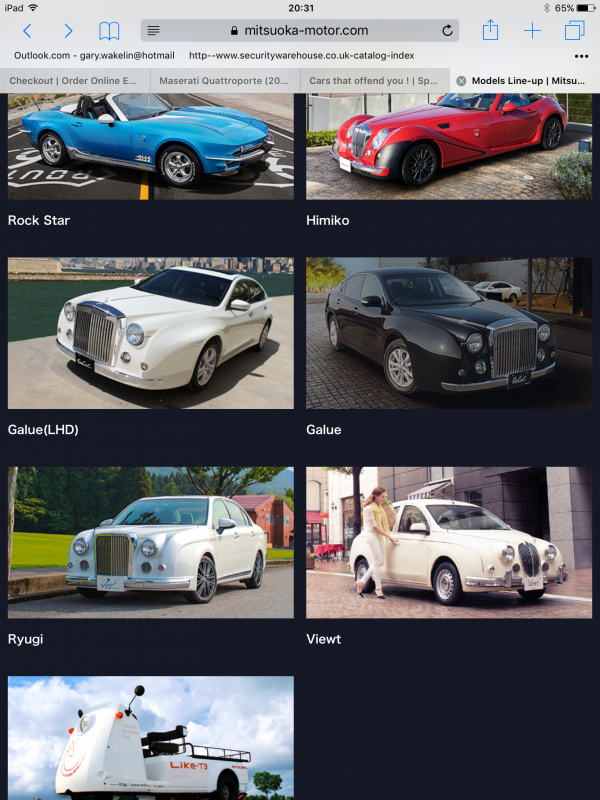
Task: Add a new Safari tab
Action: [x=532, y=31]
